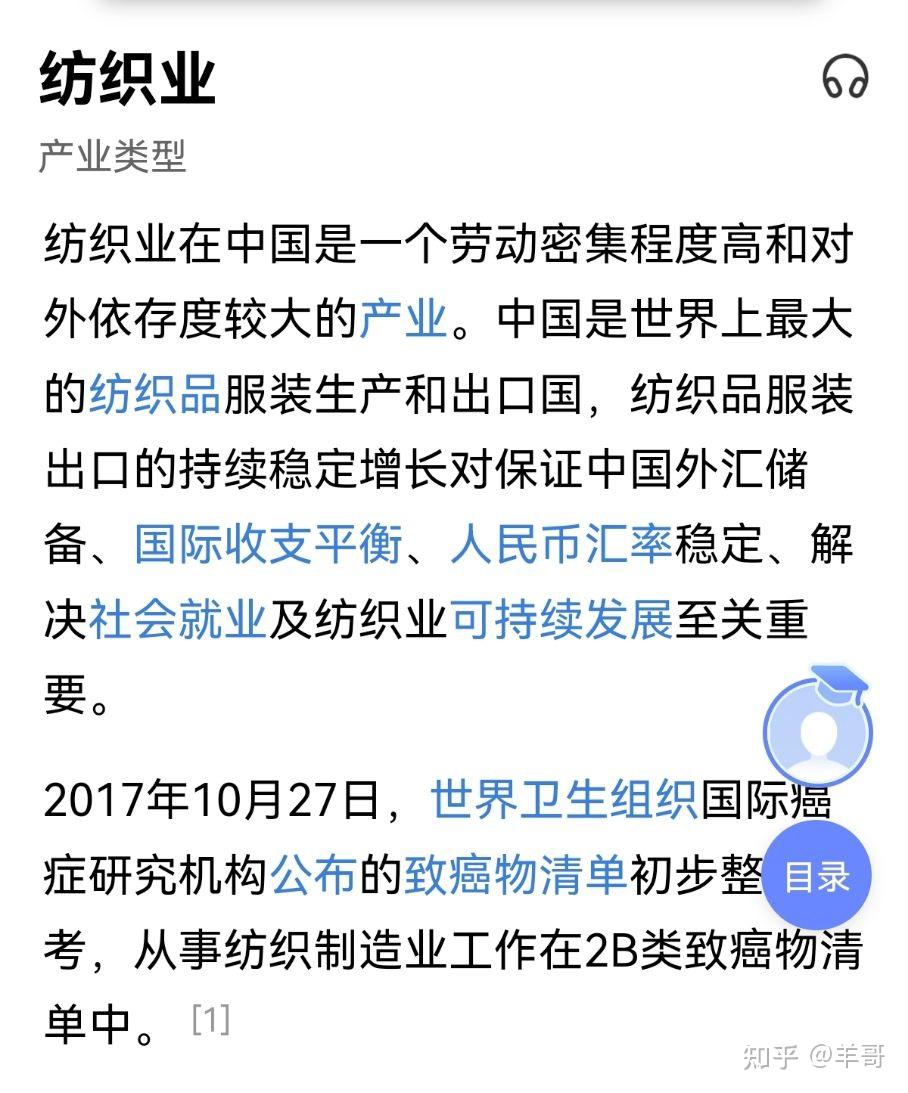908x1093 pixels.
Task: Open the 公布 link
Action: click(x=313, y=876)
